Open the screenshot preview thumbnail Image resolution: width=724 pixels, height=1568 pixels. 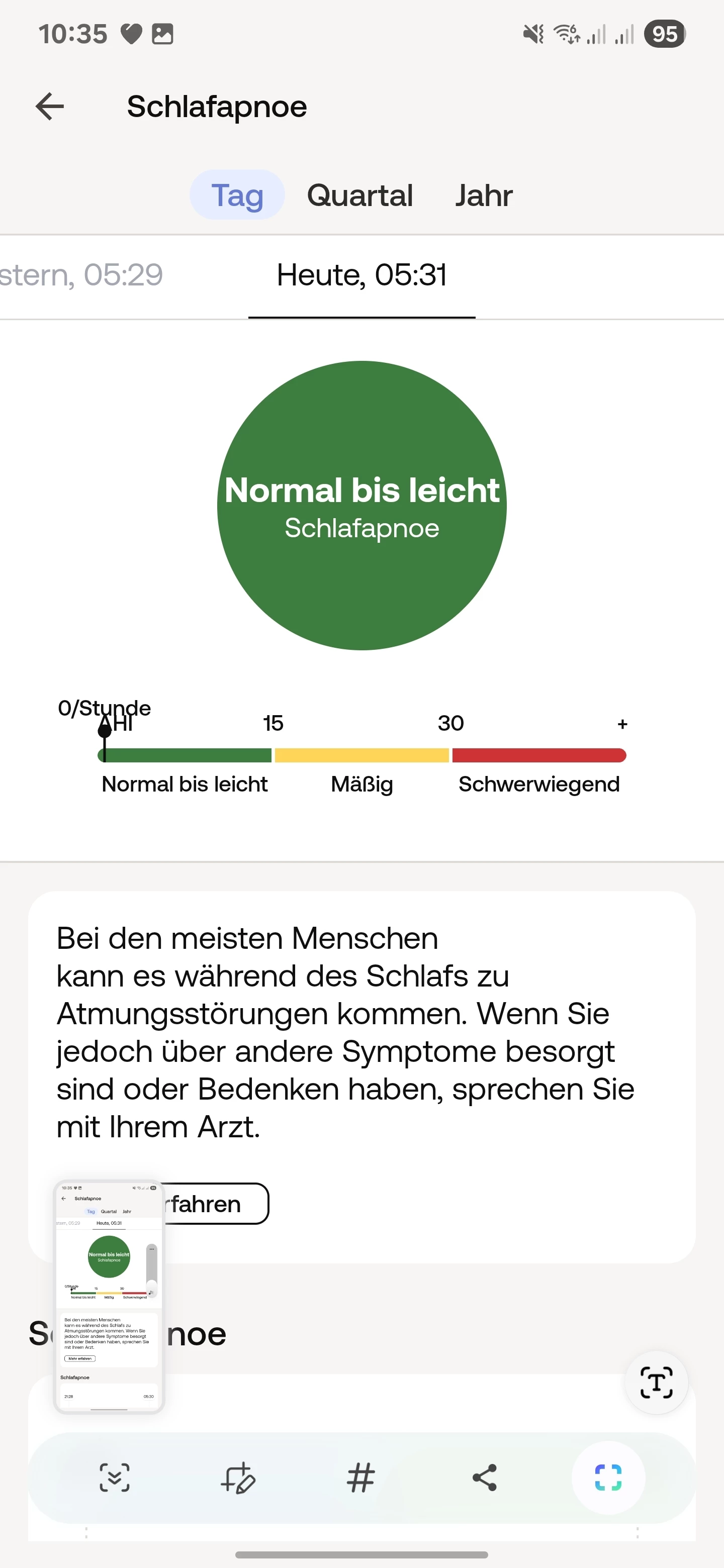[x=109, y=1297]
